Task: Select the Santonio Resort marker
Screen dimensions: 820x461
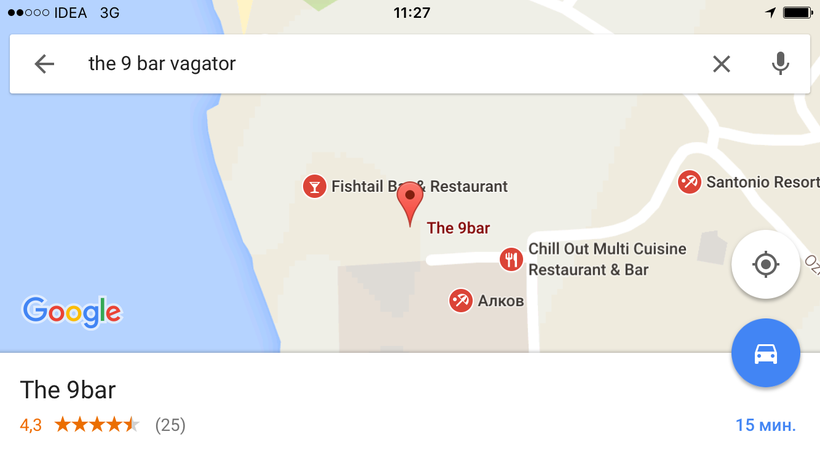Action: pyautogui.click(x=689, y=182)
